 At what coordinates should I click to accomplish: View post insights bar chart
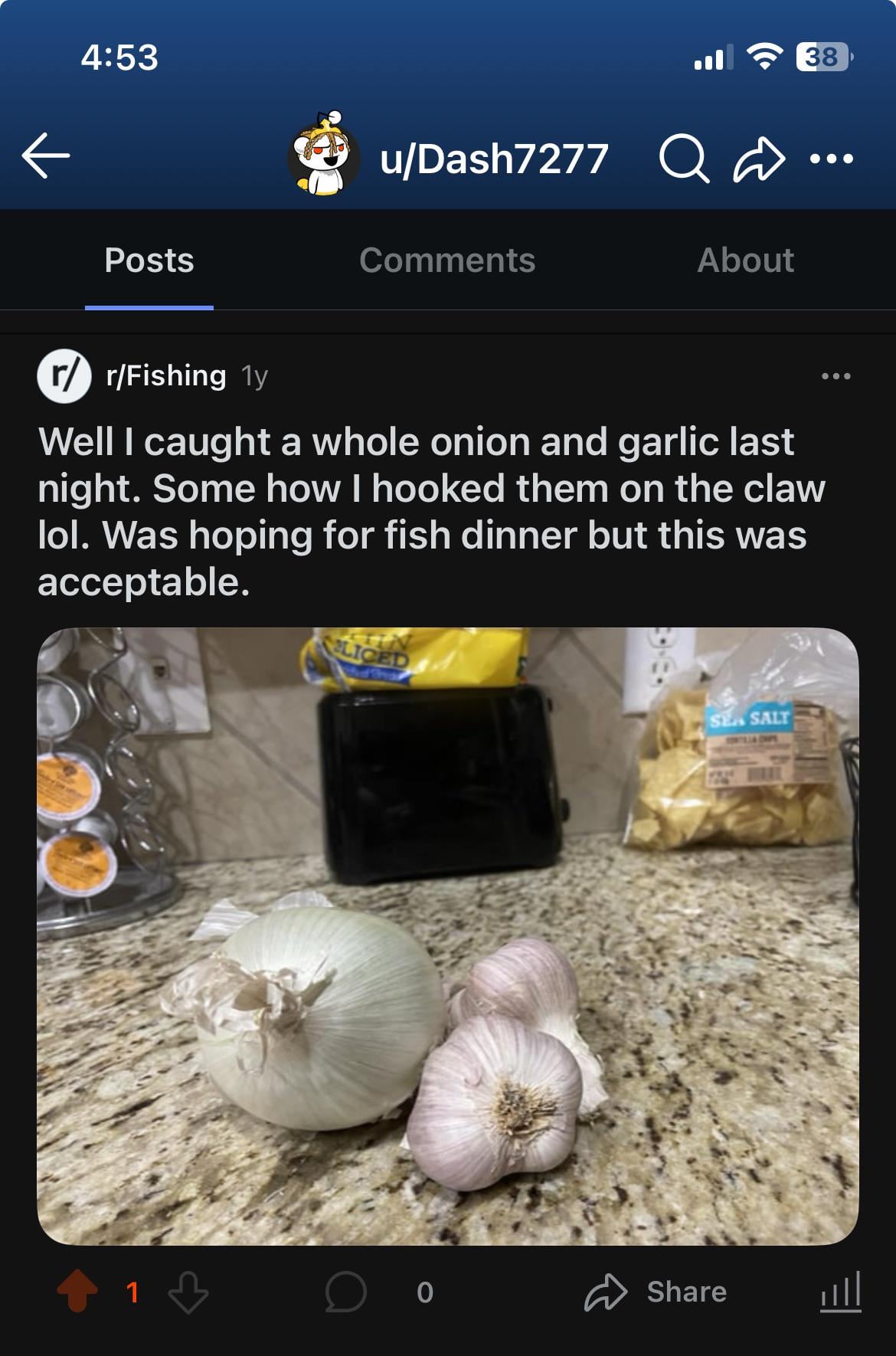[840, 1292]
